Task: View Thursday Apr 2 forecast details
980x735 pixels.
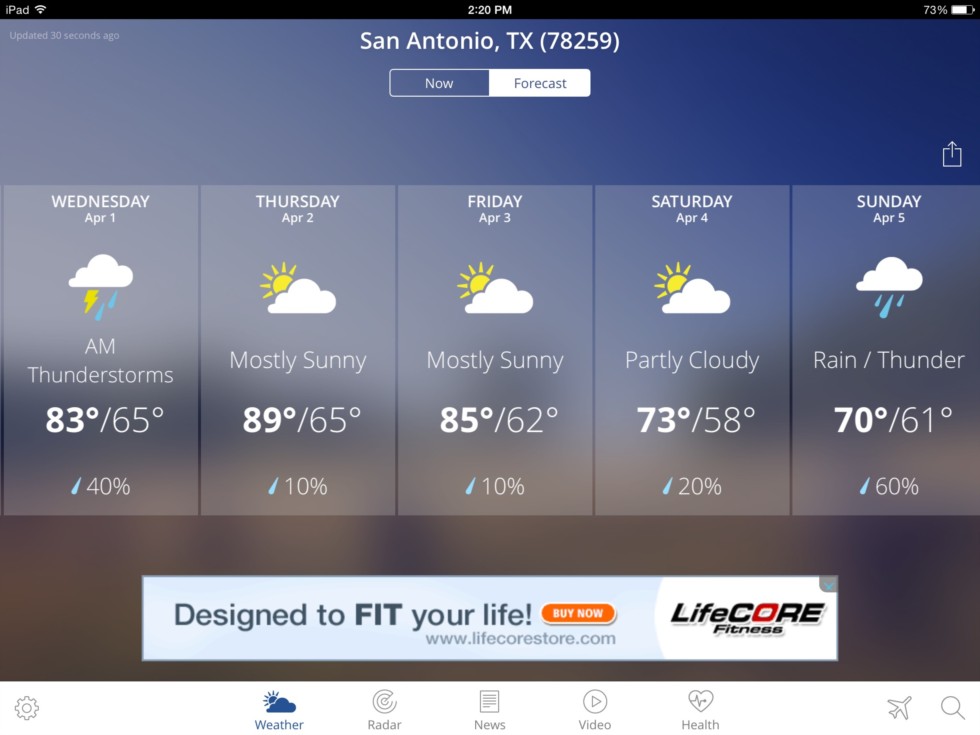Action: point(297,350)
